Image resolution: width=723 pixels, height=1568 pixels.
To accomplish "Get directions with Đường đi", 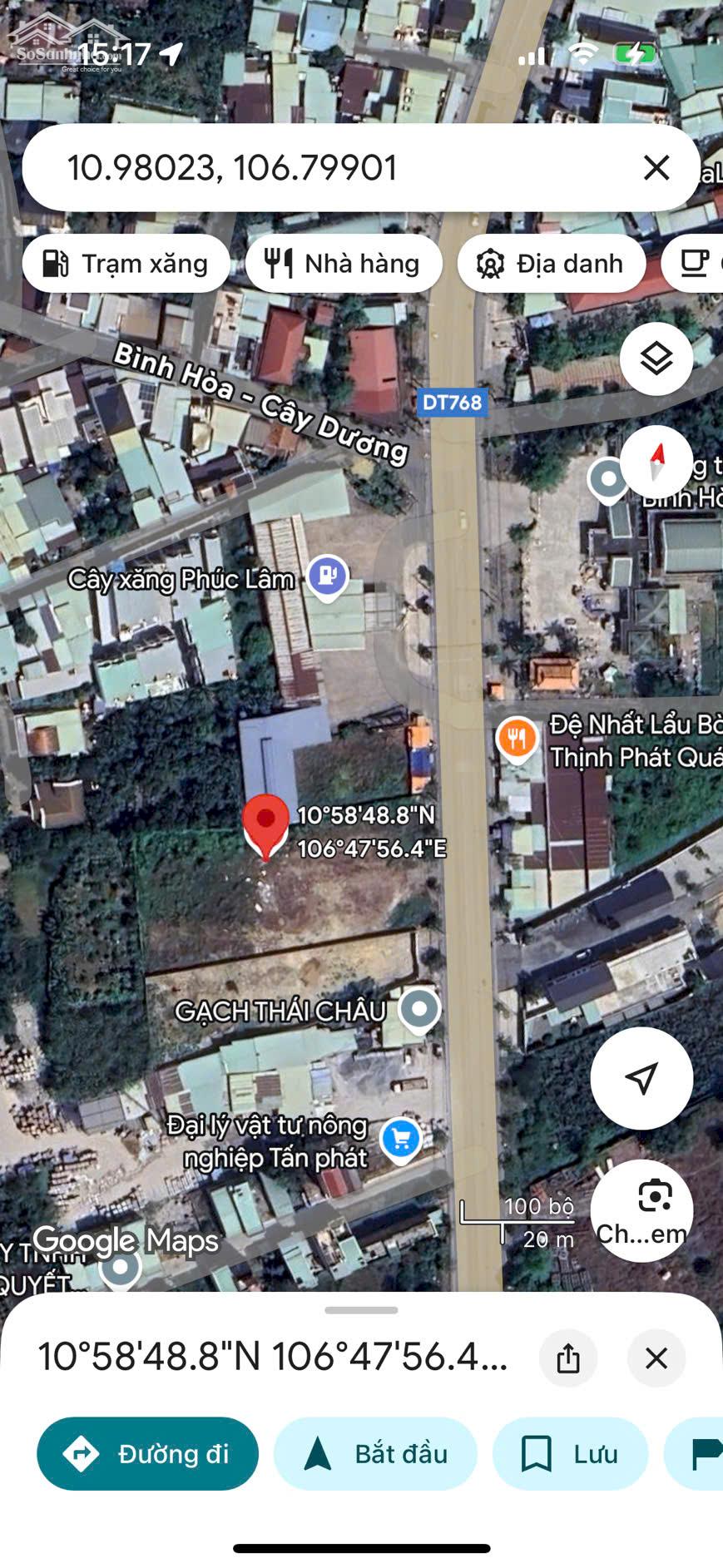I will click(147, 1453).
